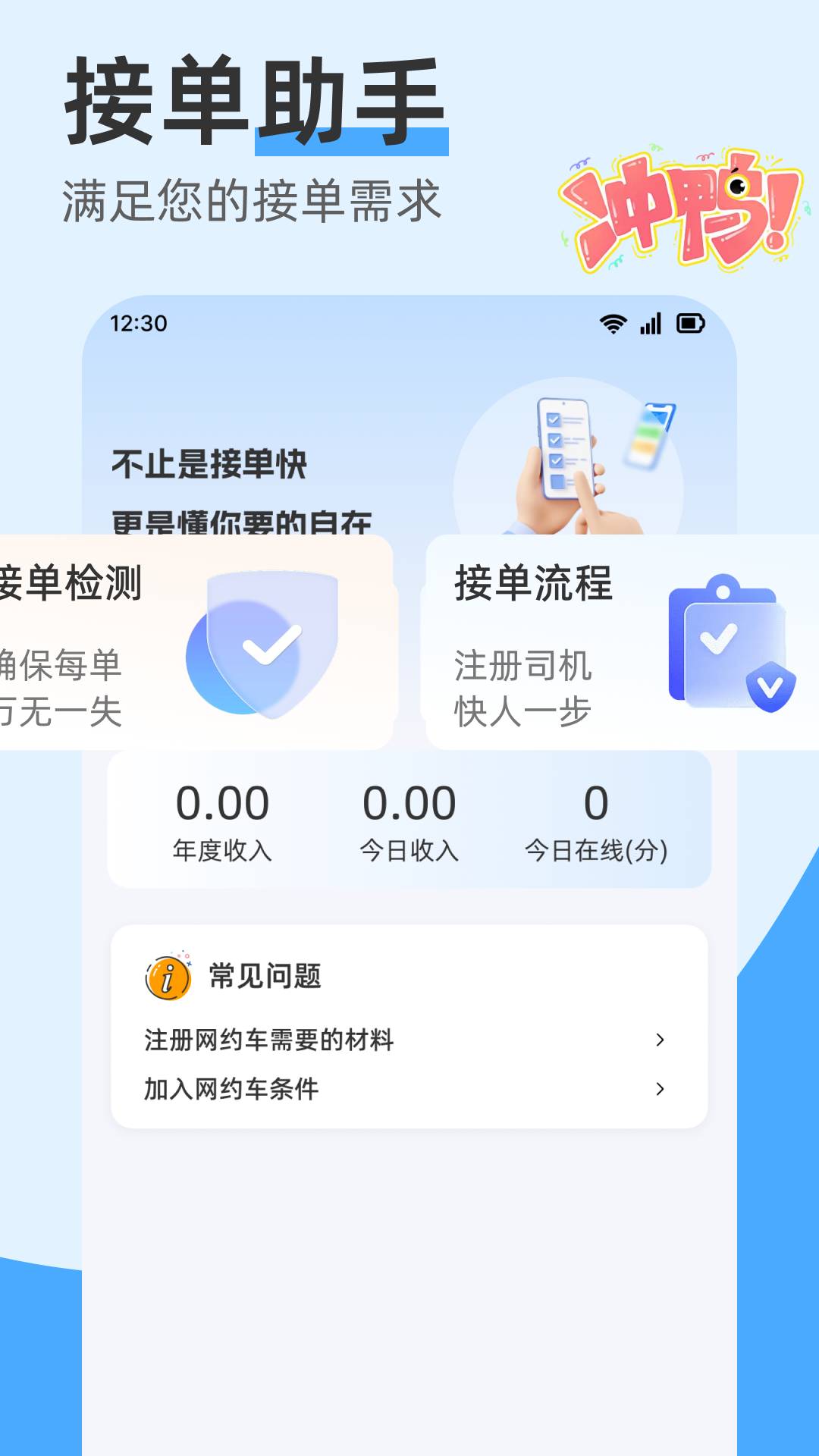819x1456 pixels.
Task: Click the Wi-Fi icon in the status bar
Action: click(x=613, y=323)
